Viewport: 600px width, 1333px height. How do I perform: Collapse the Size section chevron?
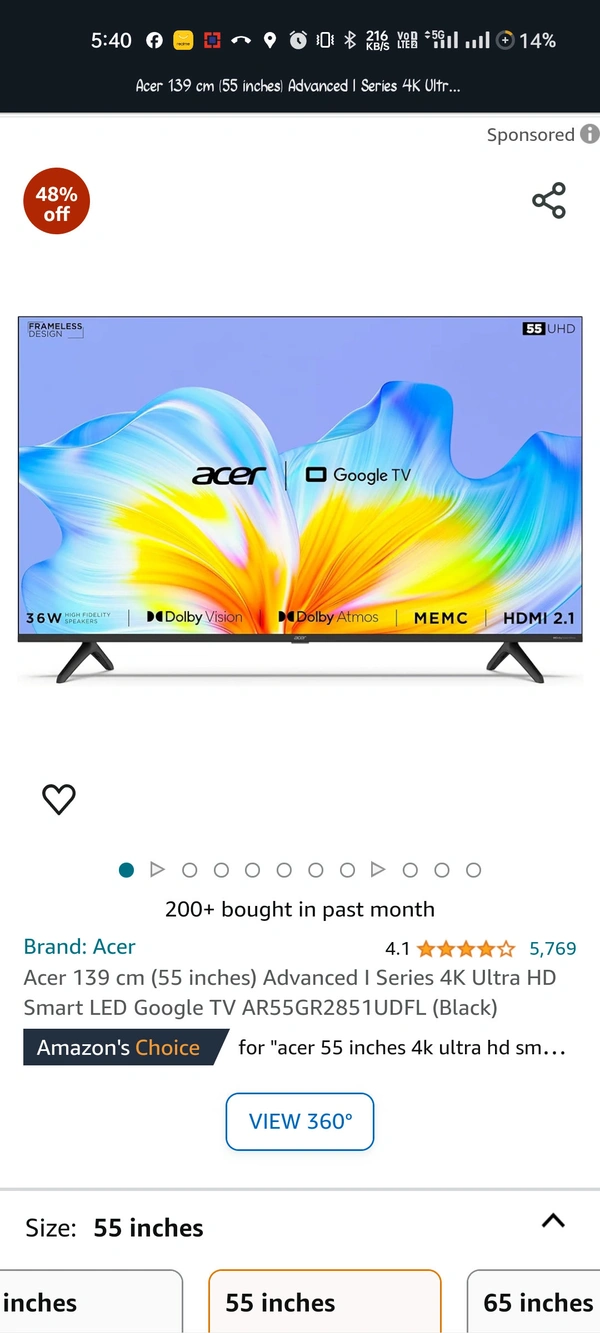553,1220
